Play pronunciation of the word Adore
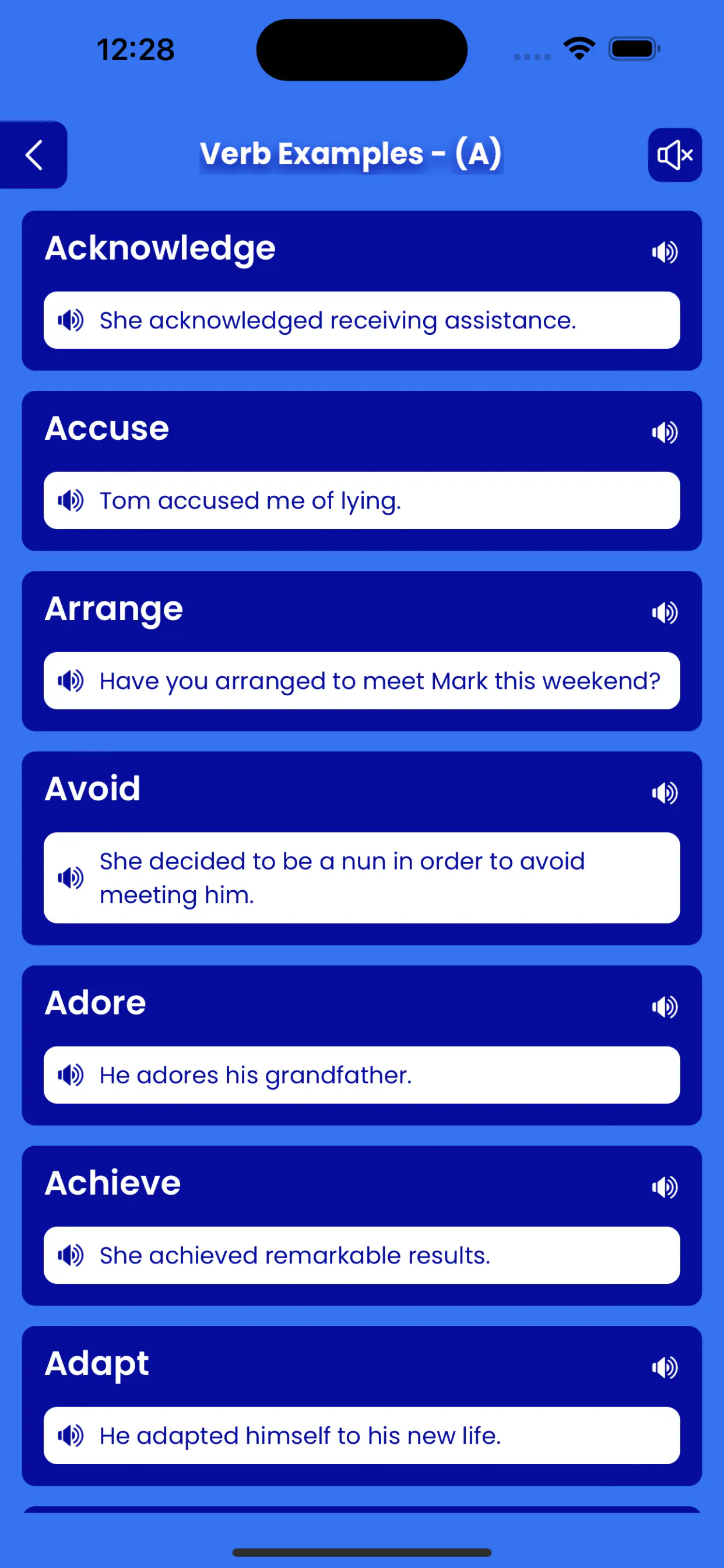This screenshot has width=724, height=1568. 665,1007
